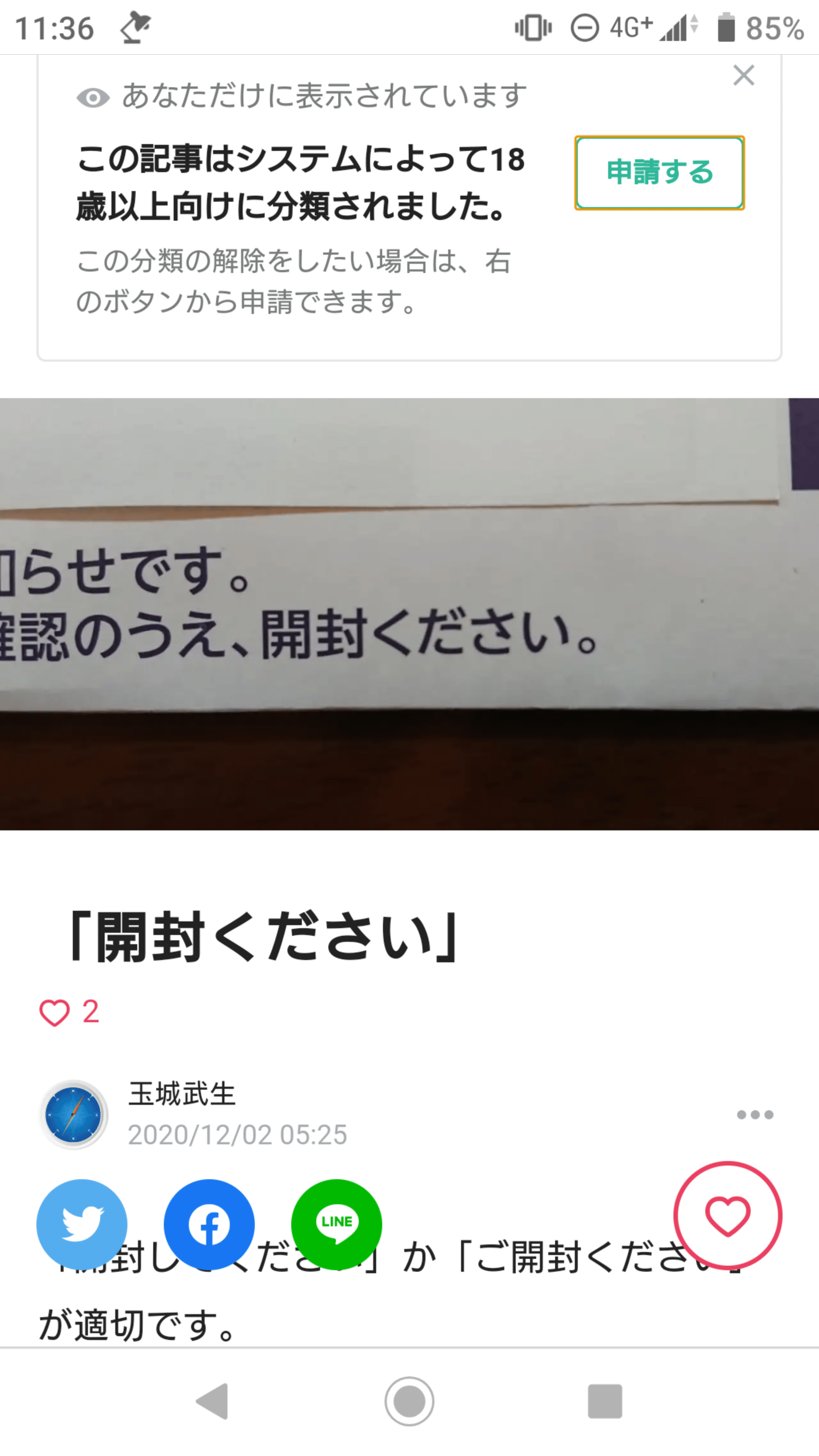Go back using system back button
This screenshot has height=1456, width=819.
[x=212, y=1401]
